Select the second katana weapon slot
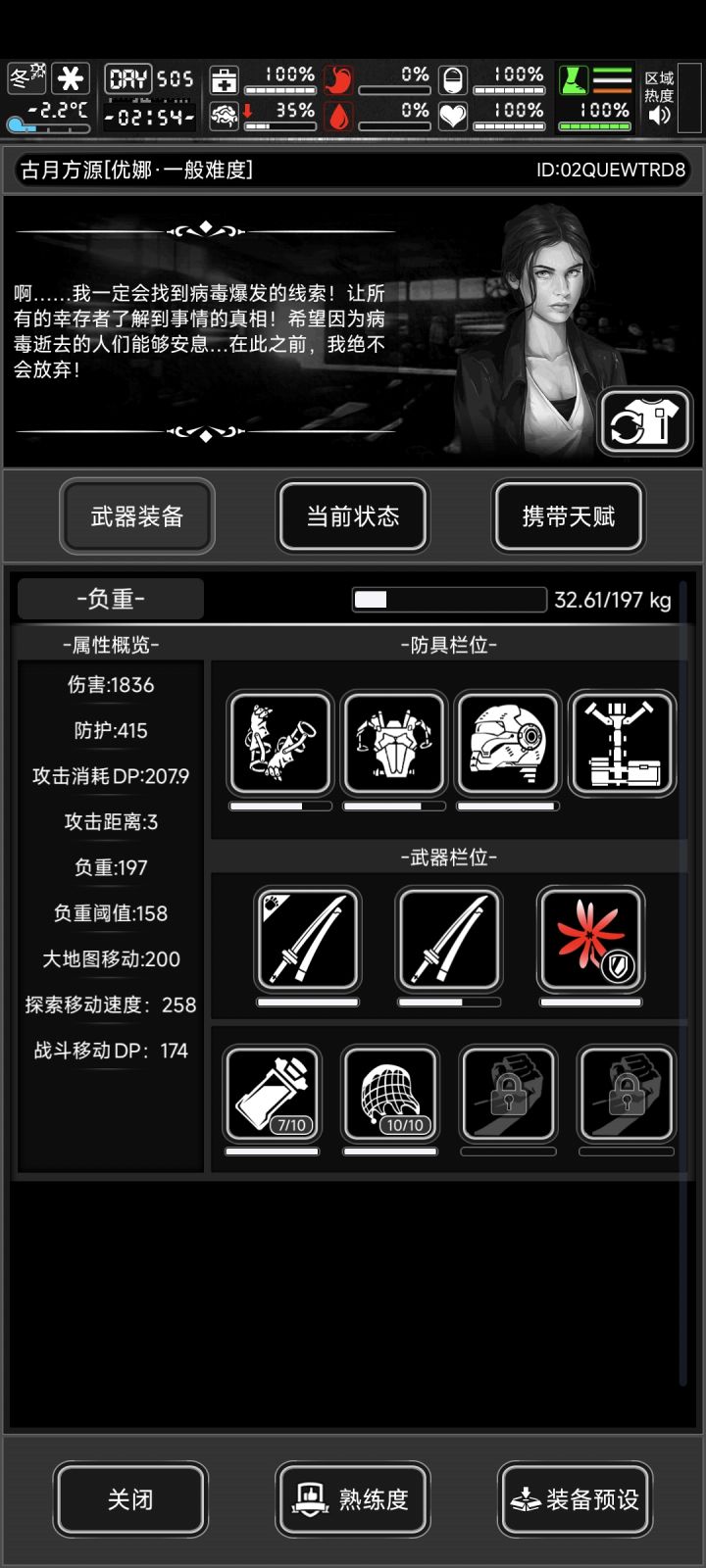 point(449,941)
